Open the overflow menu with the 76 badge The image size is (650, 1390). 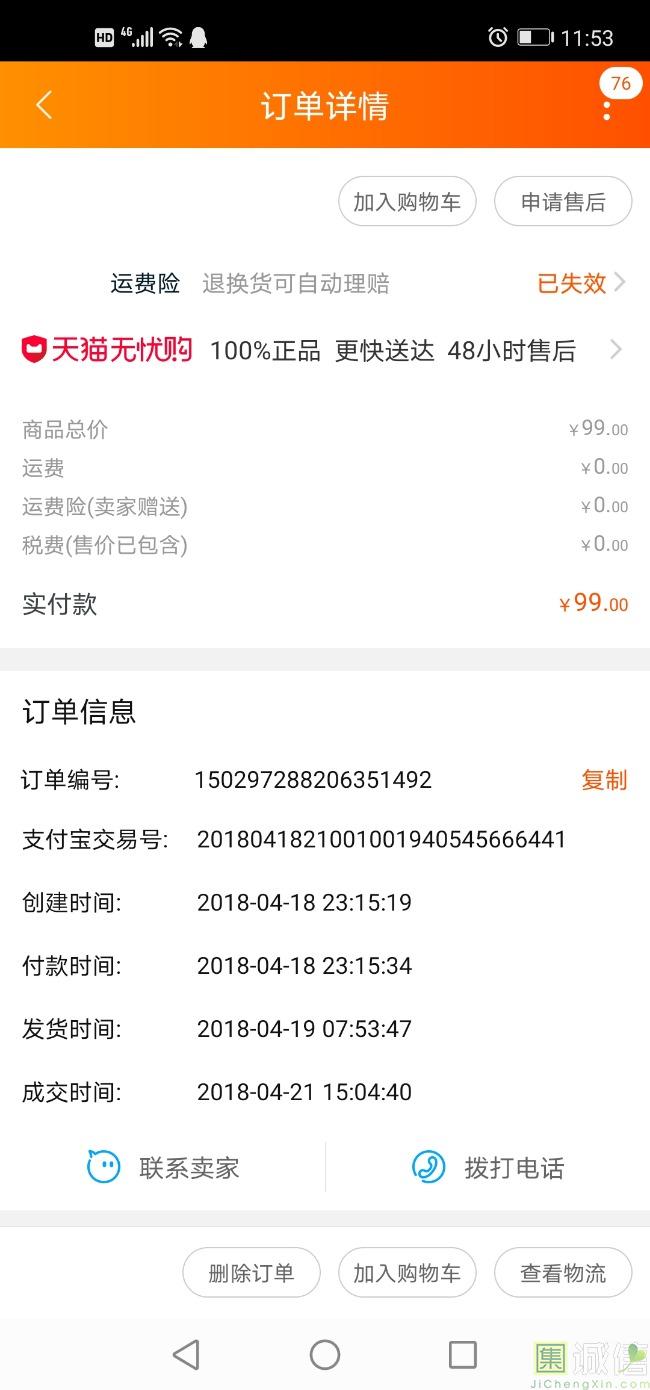607,108
